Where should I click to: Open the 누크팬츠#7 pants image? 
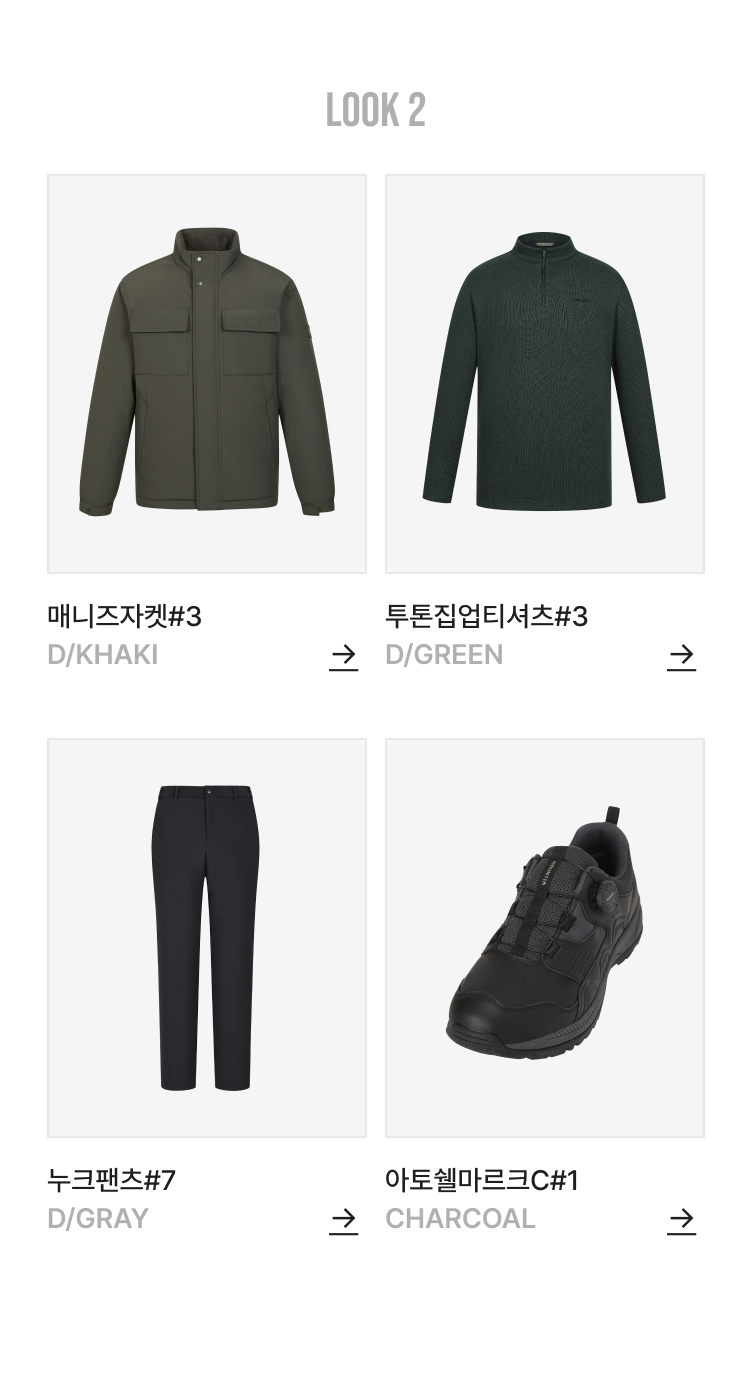[207, 937]
